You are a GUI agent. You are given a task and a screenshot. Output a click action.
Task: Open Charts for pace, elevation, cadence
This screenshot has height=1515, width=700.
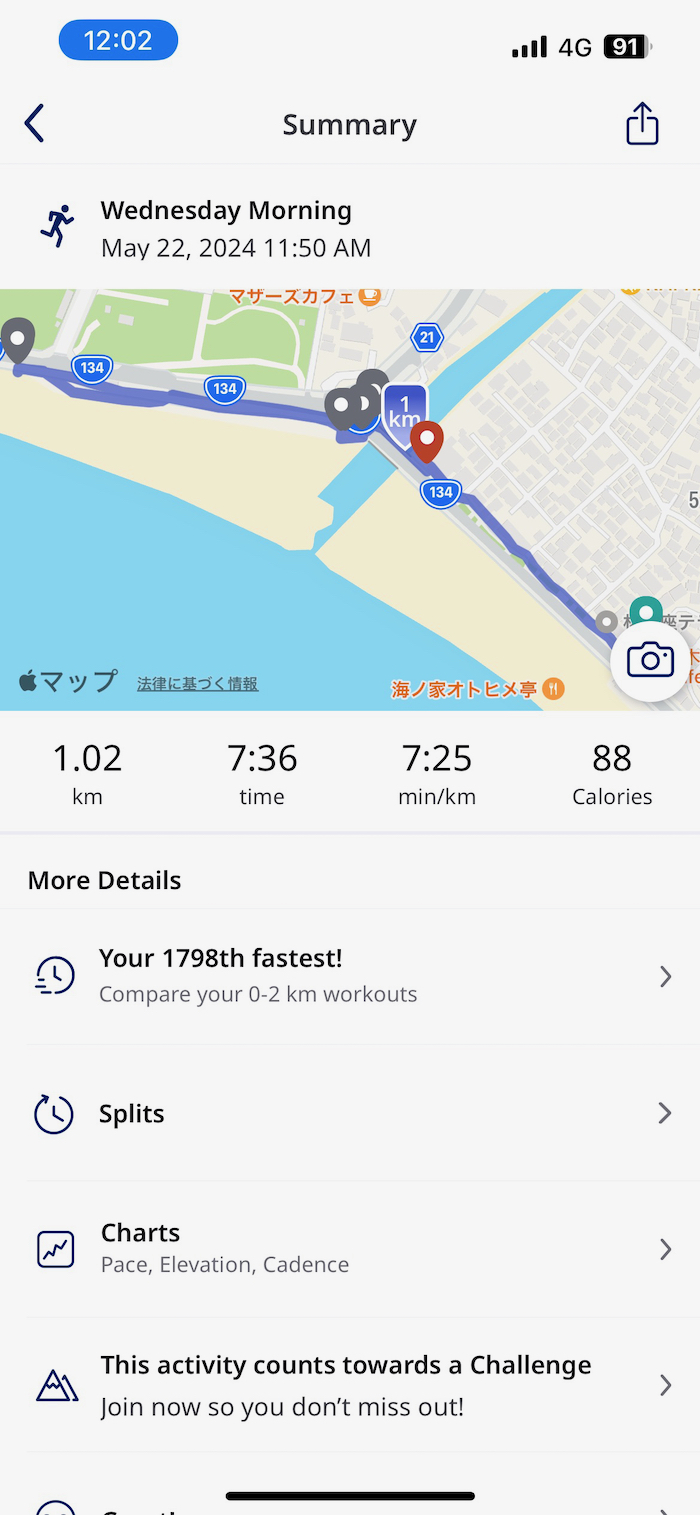350,1248
